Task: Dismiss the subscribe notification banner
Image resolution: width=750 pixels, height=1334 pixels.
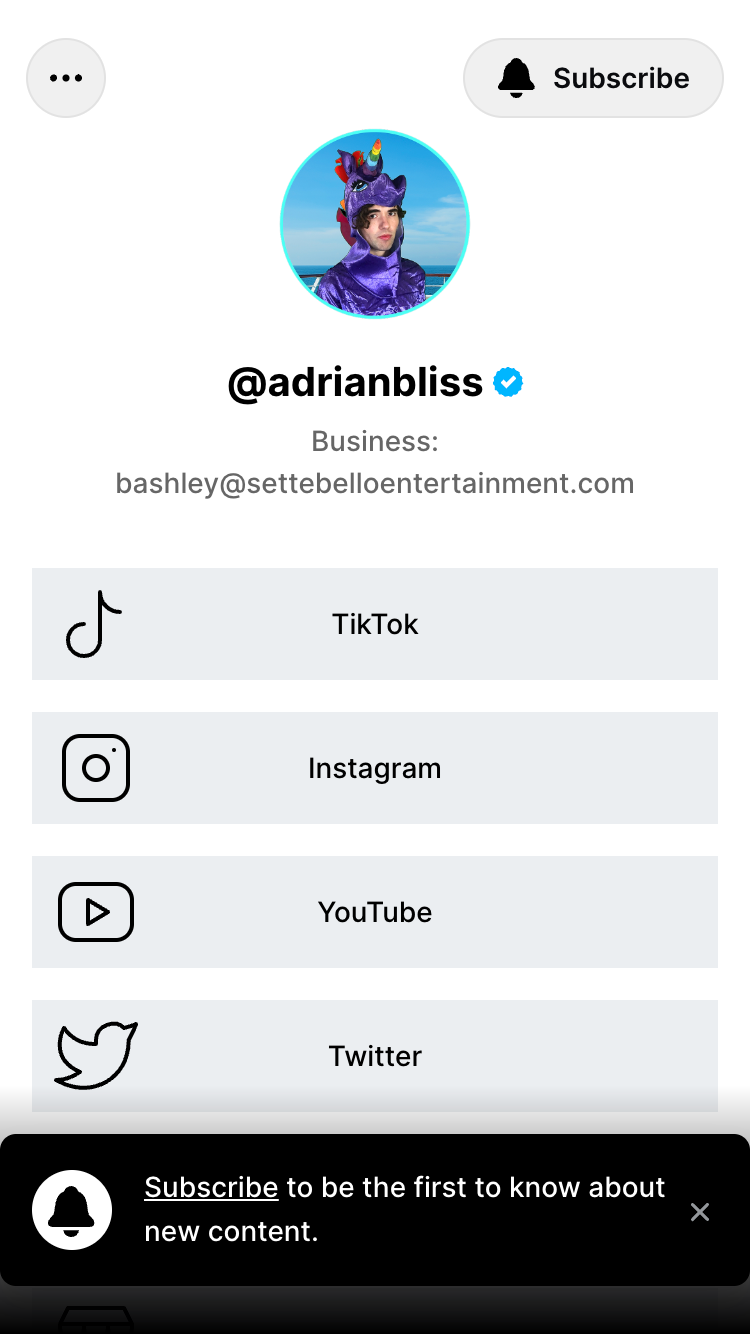Action: coord(700,1212)
